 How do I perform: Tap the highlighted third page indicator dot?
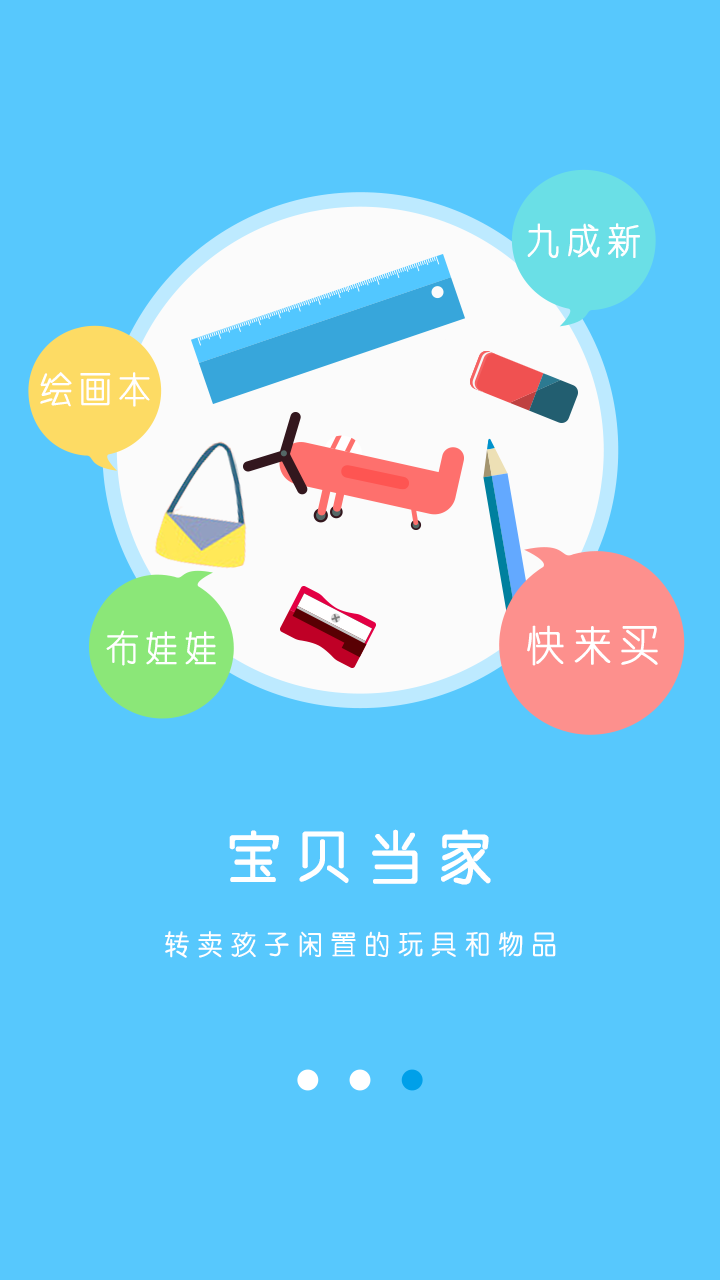point(412,1080)
